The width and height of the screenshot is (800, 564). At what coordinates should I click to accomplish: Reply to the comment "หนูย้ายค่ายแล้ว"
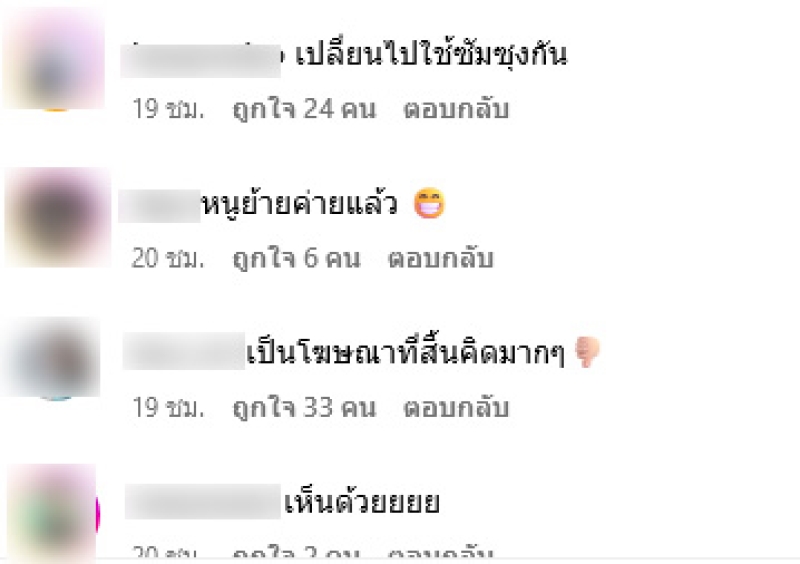pyautogui.click(x=441, y=258)
